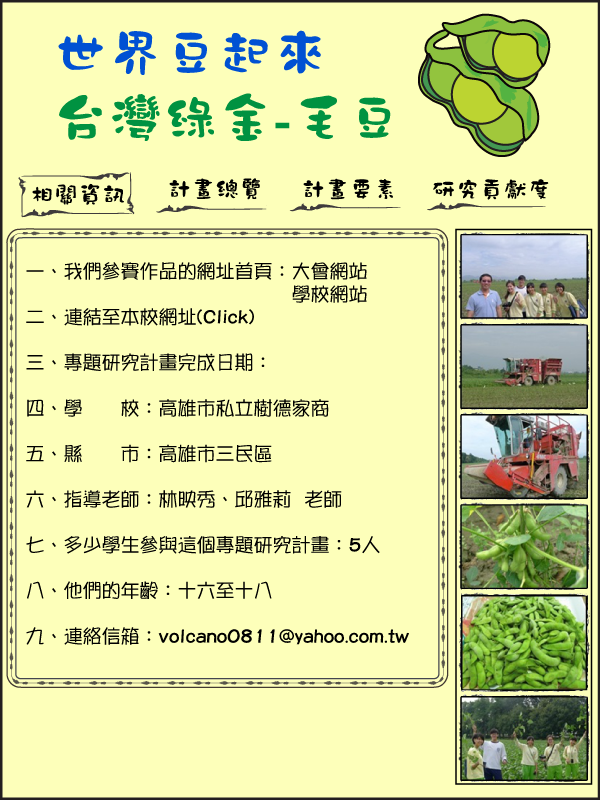Open the 大會網站 link
600x800 pixels.
coord(329,271)
